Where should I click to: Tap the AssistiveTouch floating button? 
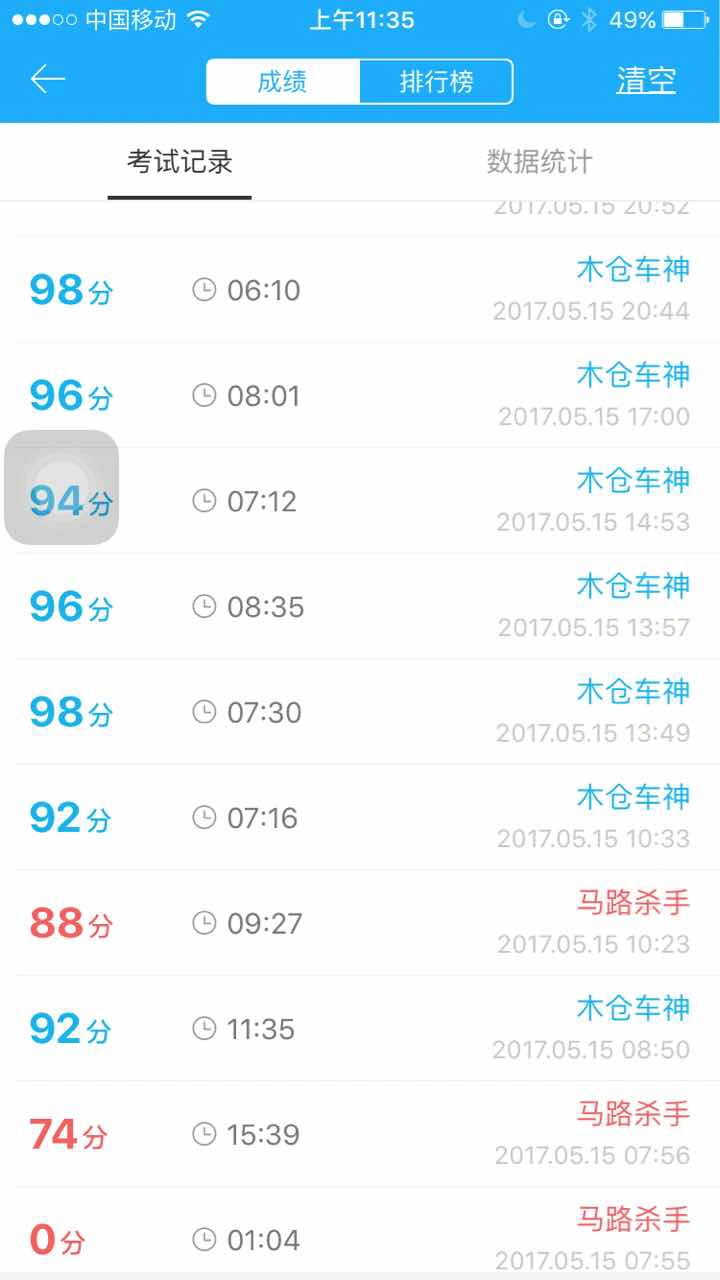[62, 488]
